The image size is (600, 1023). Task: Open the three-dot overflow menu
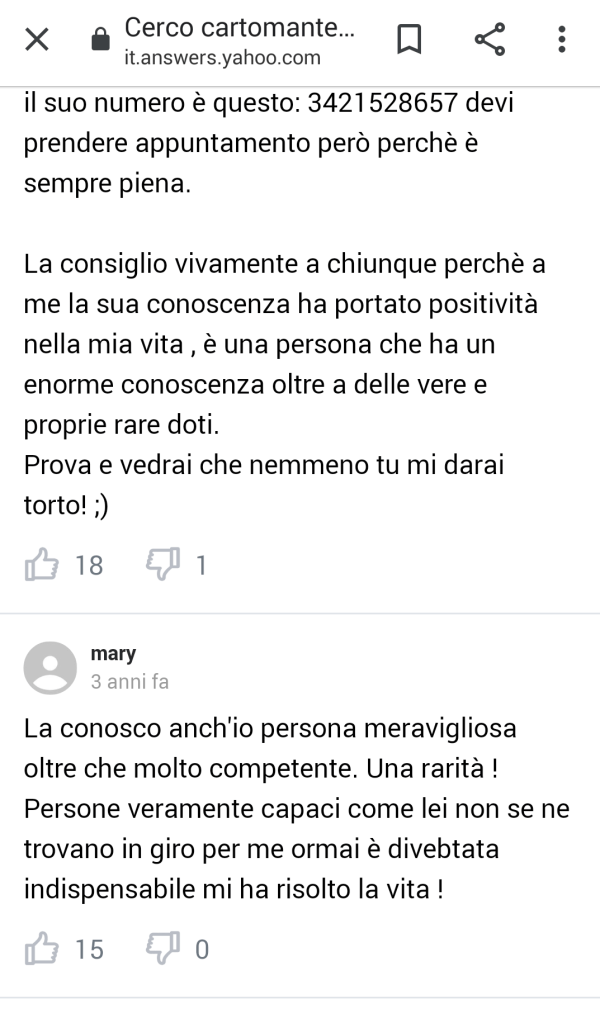coord(561,40)
